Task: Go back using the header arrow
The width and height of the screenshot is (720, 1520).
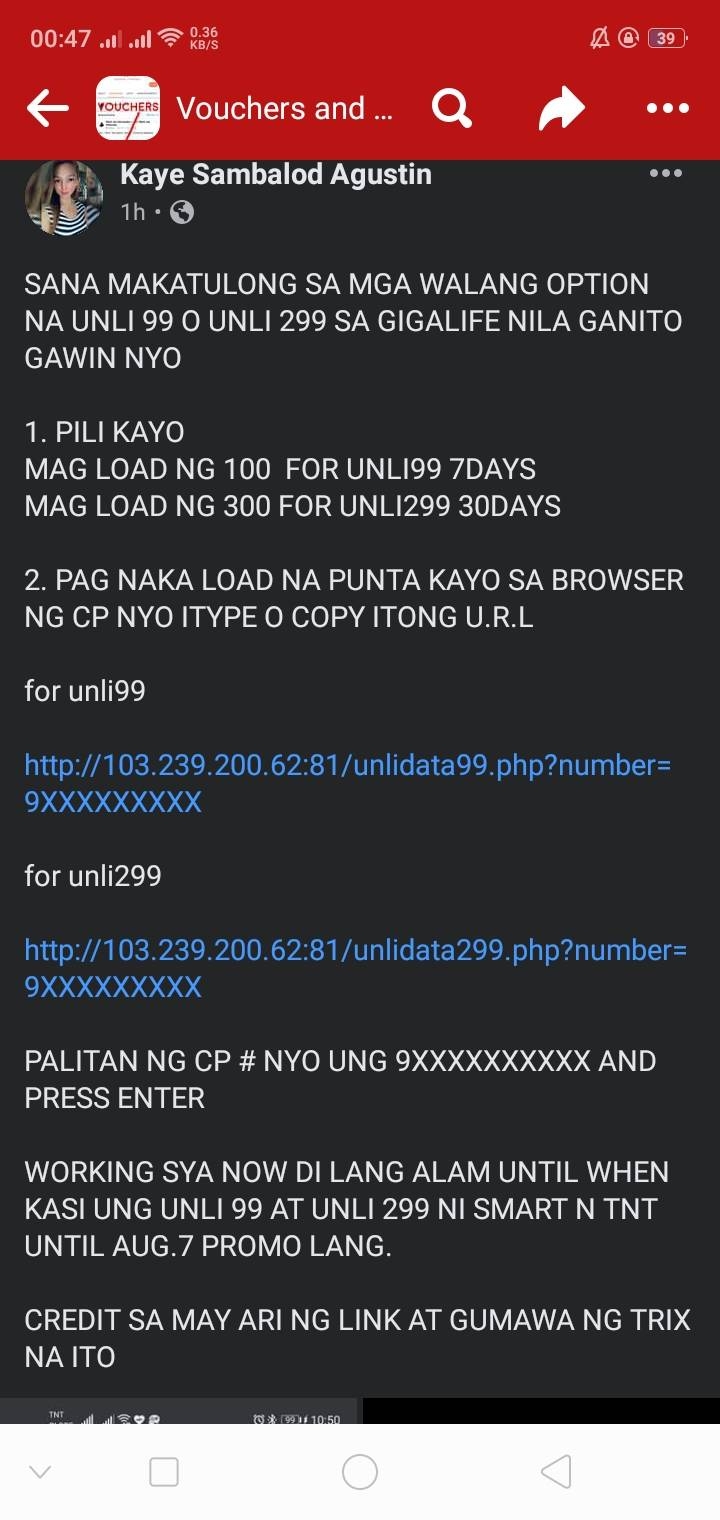Action: [x=48, y=108]
